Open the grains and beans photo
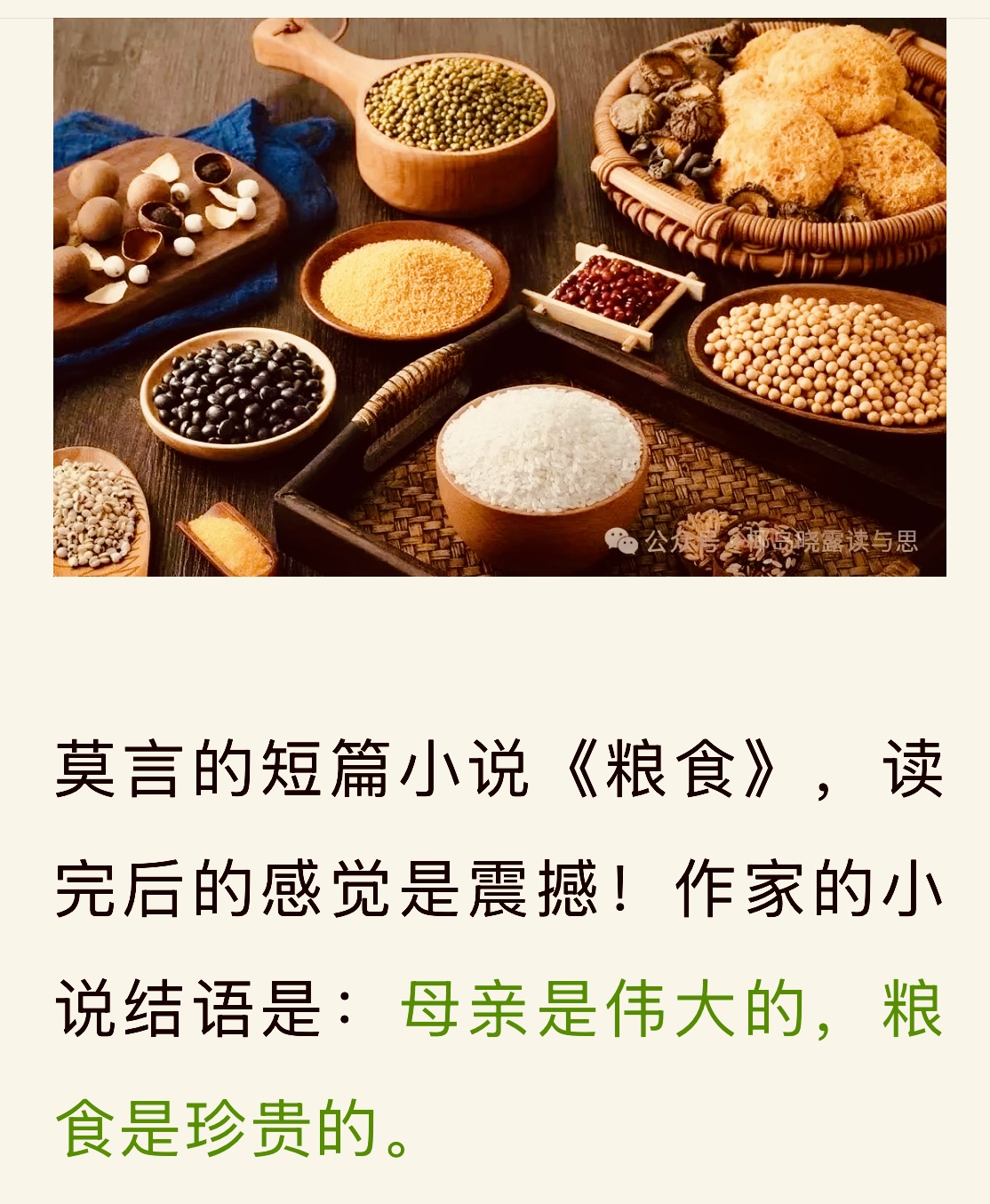Viewport: 990px width, 1204px height. (x=499, y=298)
